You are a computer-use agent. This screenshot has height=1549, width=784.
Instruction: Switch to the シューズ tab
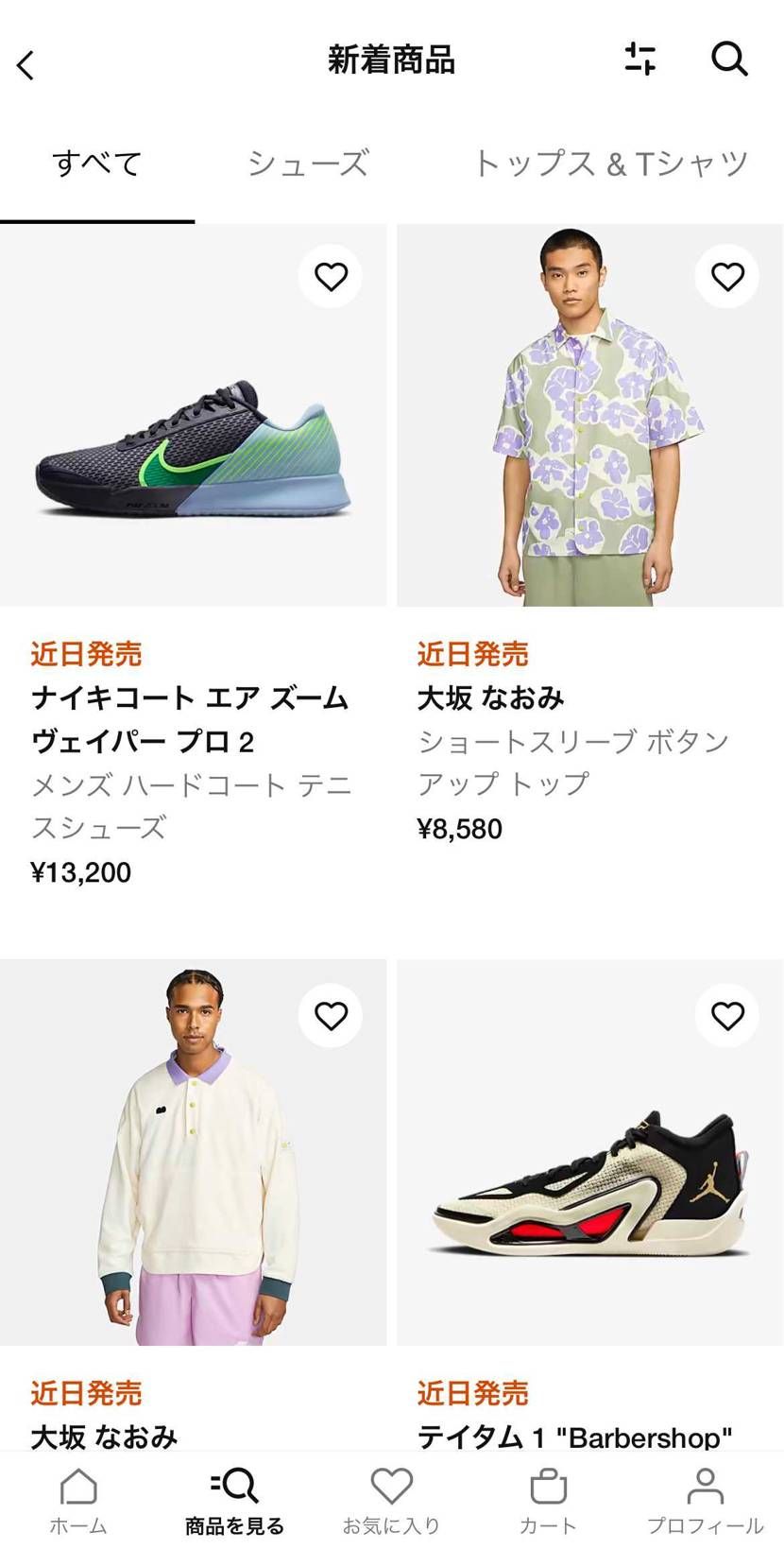tap(308, 163)
